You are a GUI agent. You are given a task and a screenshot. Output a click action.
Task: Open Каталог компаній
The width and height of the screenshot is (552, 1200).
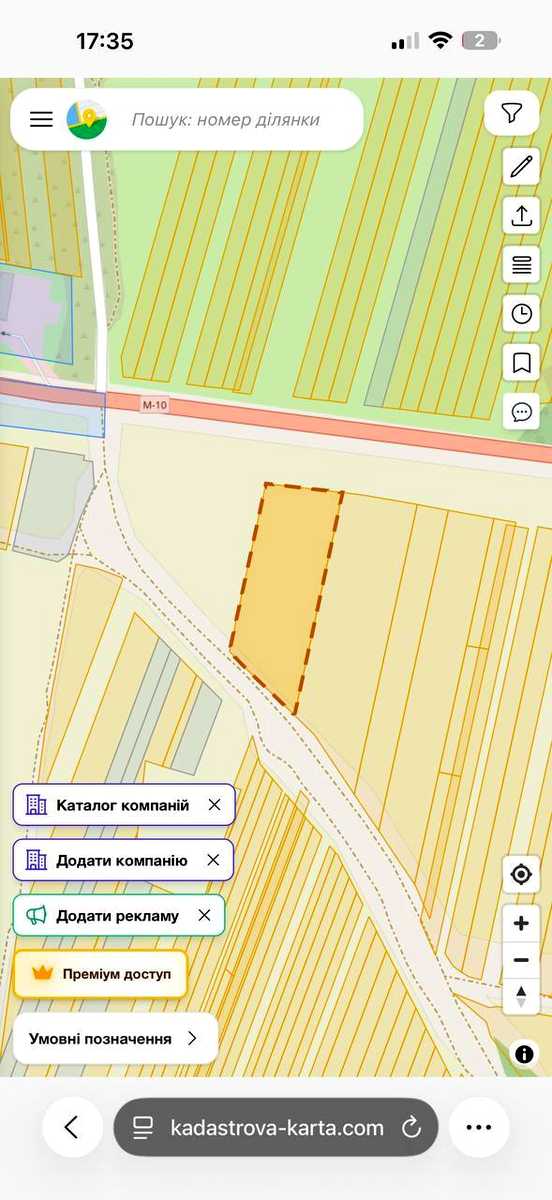pos(110,805)
